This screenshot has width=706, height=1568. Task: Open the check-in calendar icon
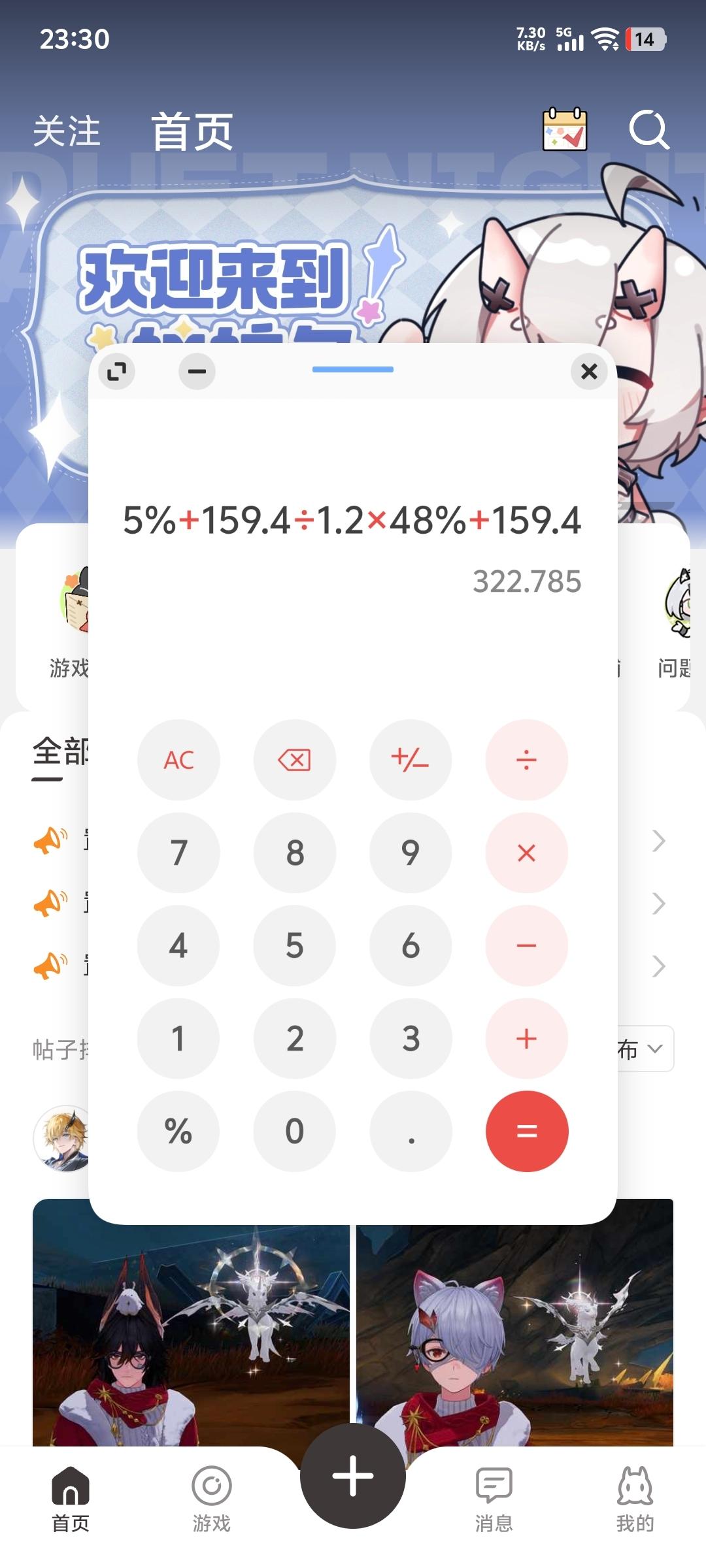point(565,130)
